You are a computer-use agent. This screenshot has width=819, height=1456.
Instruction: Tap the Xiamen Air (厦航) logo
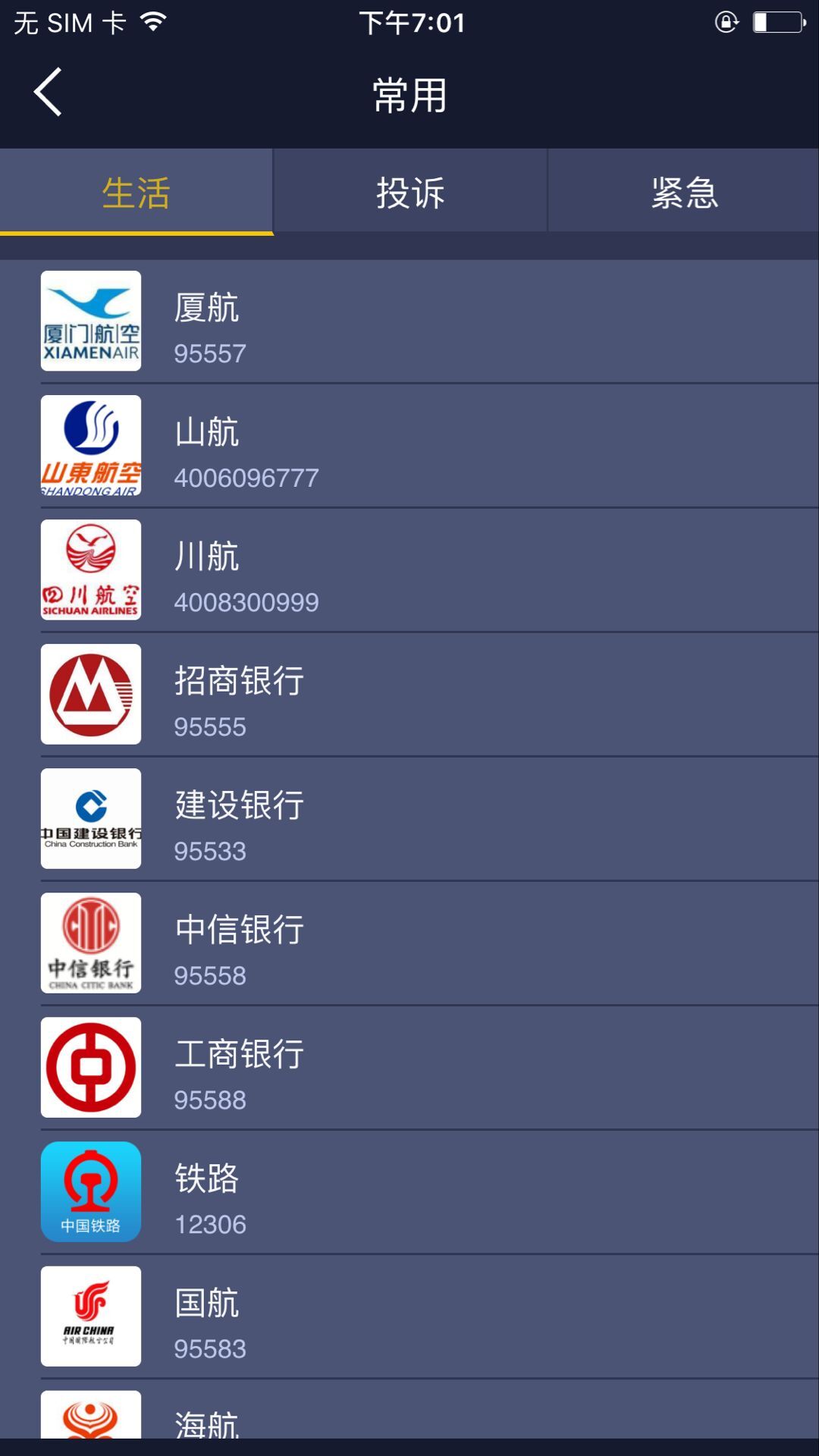(90, 320)
